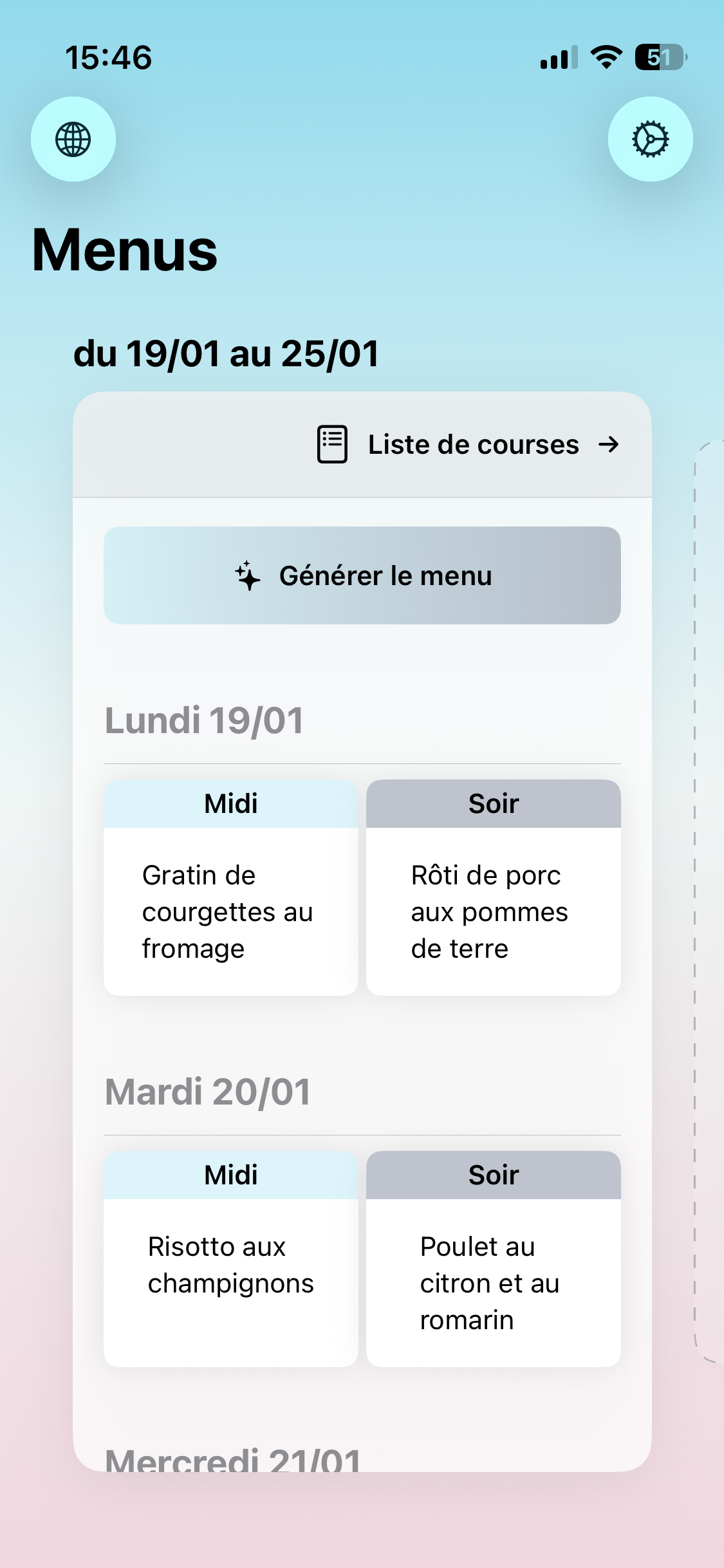The height and width of the screenshot is (1568, 724).
Task: Tap the Poulet au citron et au romarin meal
Action: (493, 1283)
